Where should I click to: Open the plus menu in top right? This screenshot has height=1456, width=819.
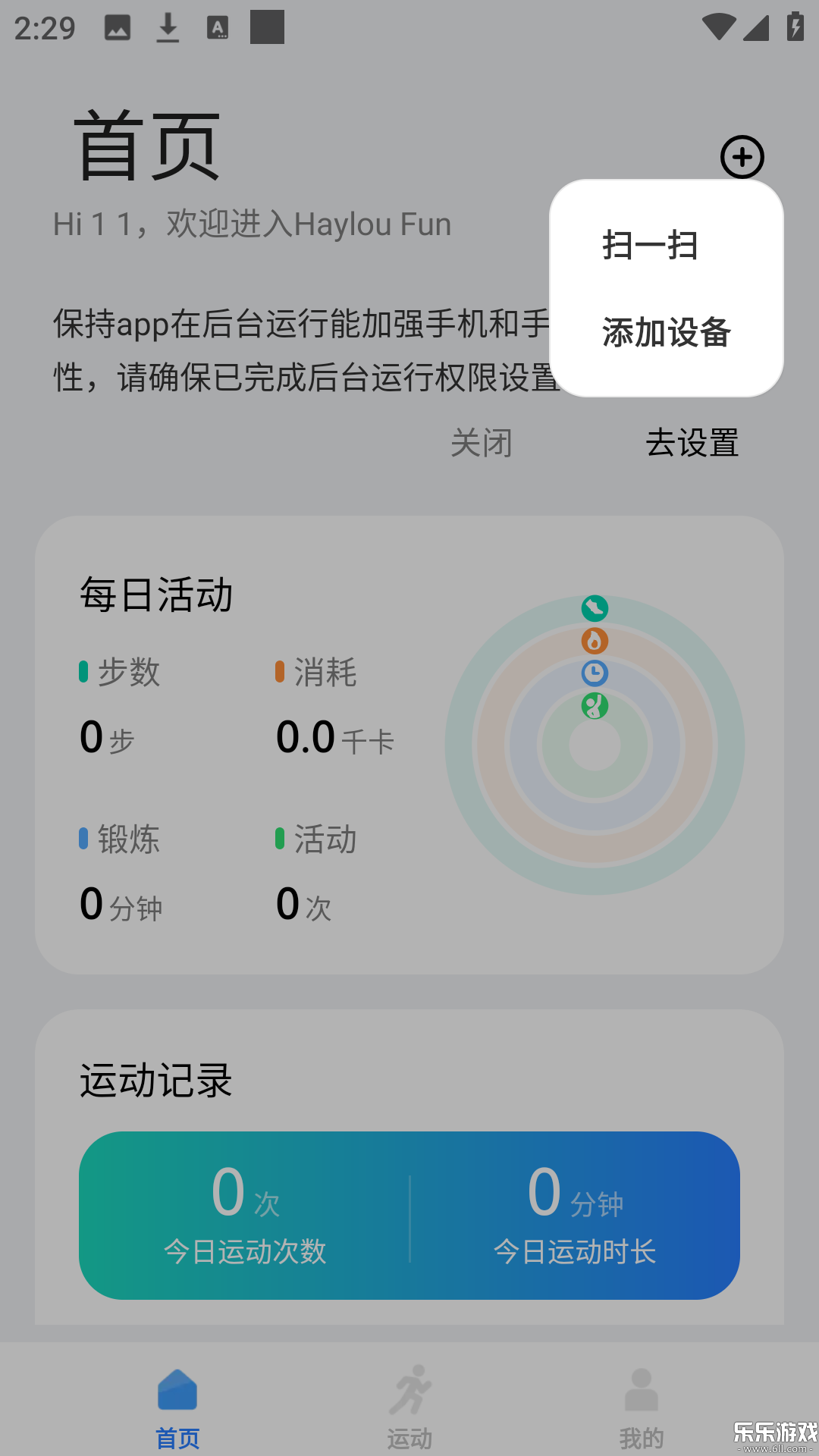742,155
